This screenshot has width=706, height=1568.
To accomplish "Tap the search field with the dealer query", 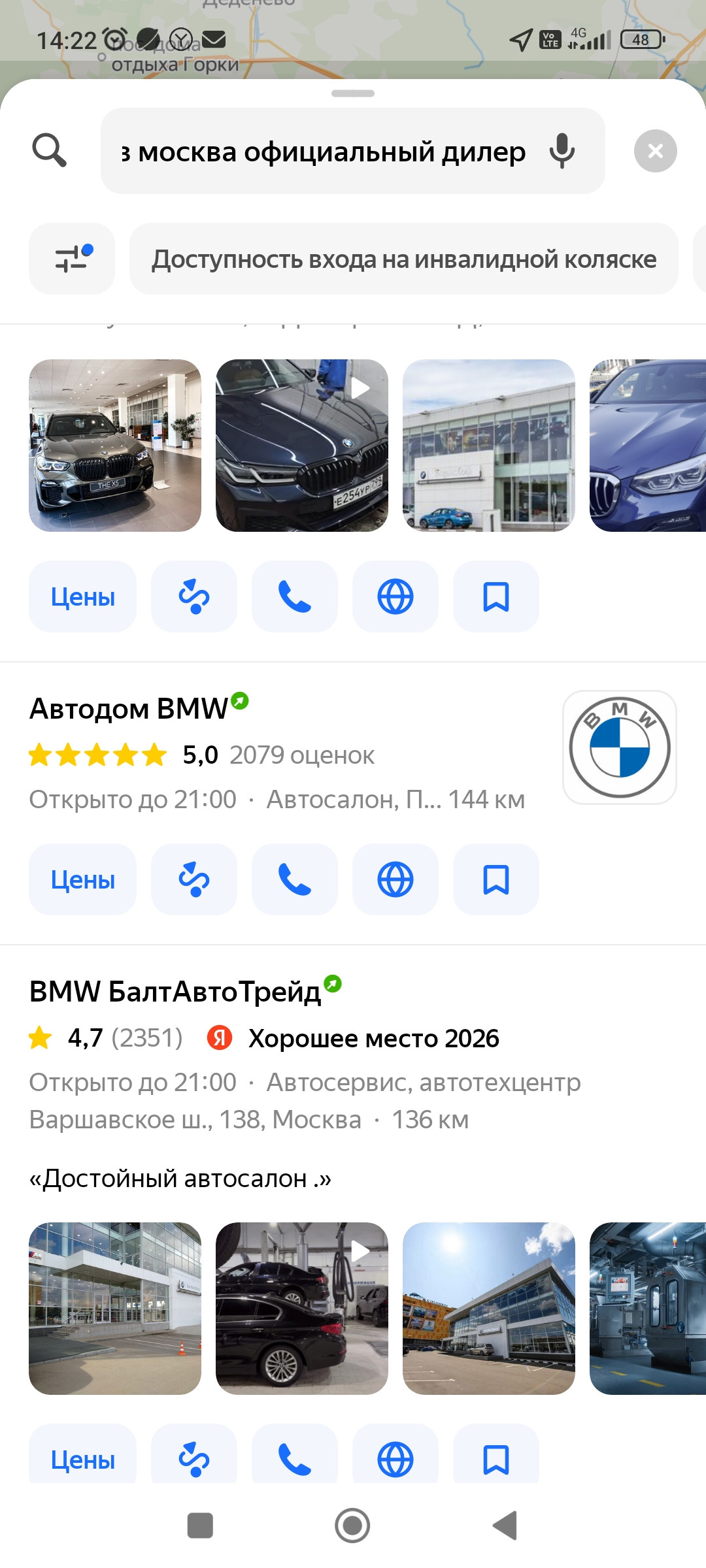I will tap(324, 152).
